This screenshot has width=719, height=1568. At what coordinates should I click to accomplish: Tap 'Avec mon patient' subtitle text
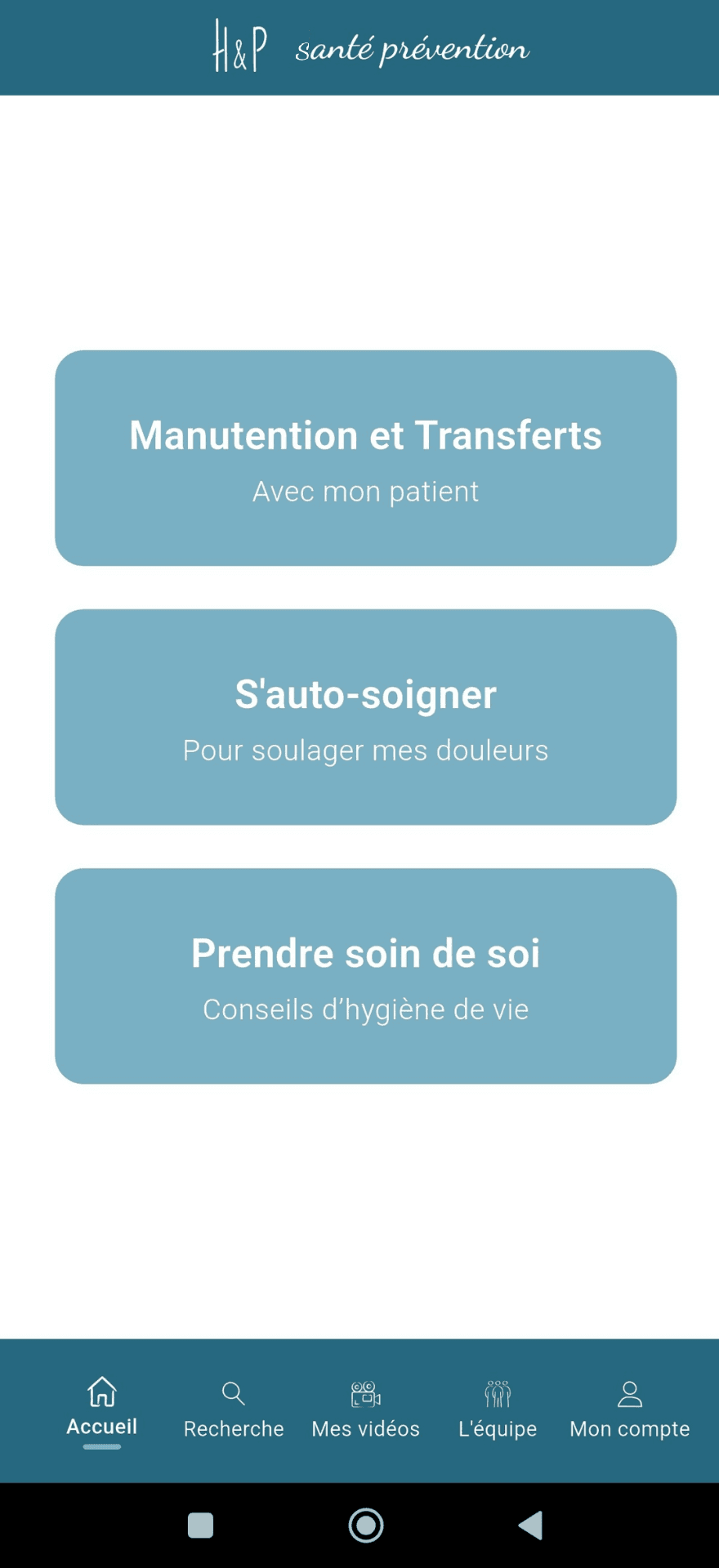pos(364,492)
